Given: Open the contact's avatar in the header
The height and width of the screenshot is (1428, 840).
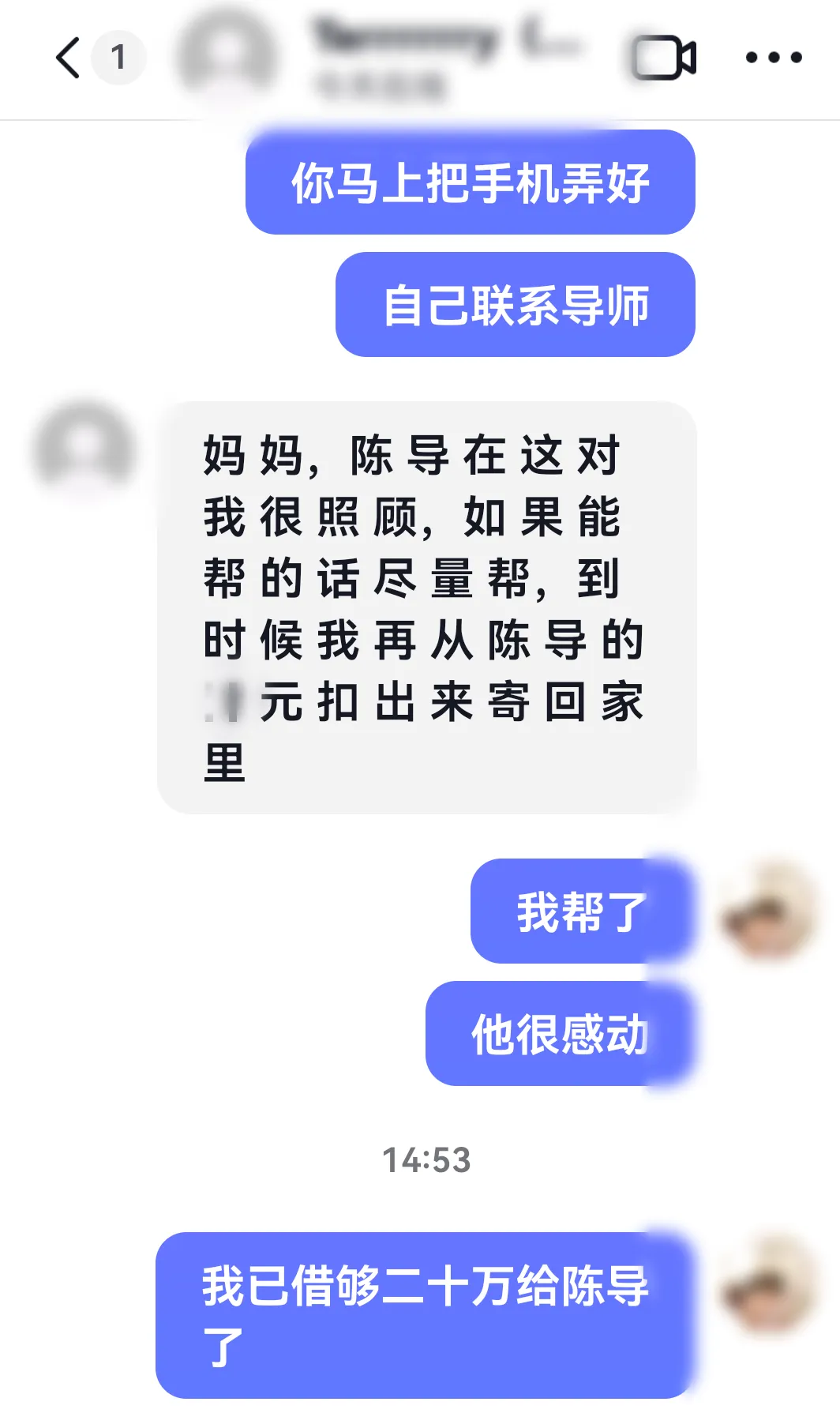Looking at the screenshot, I should (227, 56).
